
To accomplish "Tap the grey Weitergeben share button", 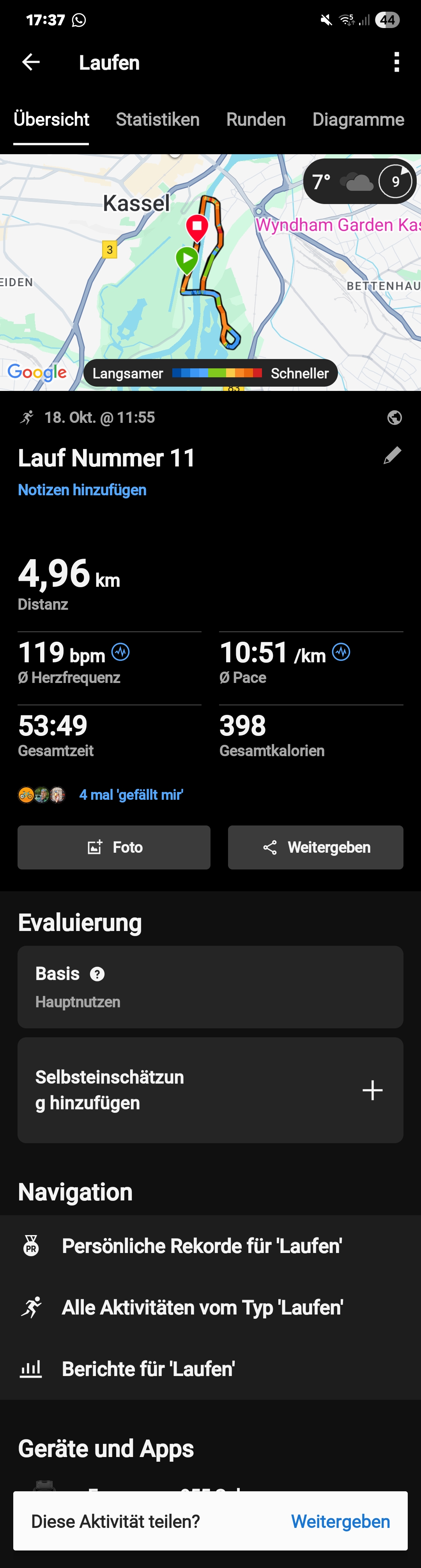I will tap(316, 847).
